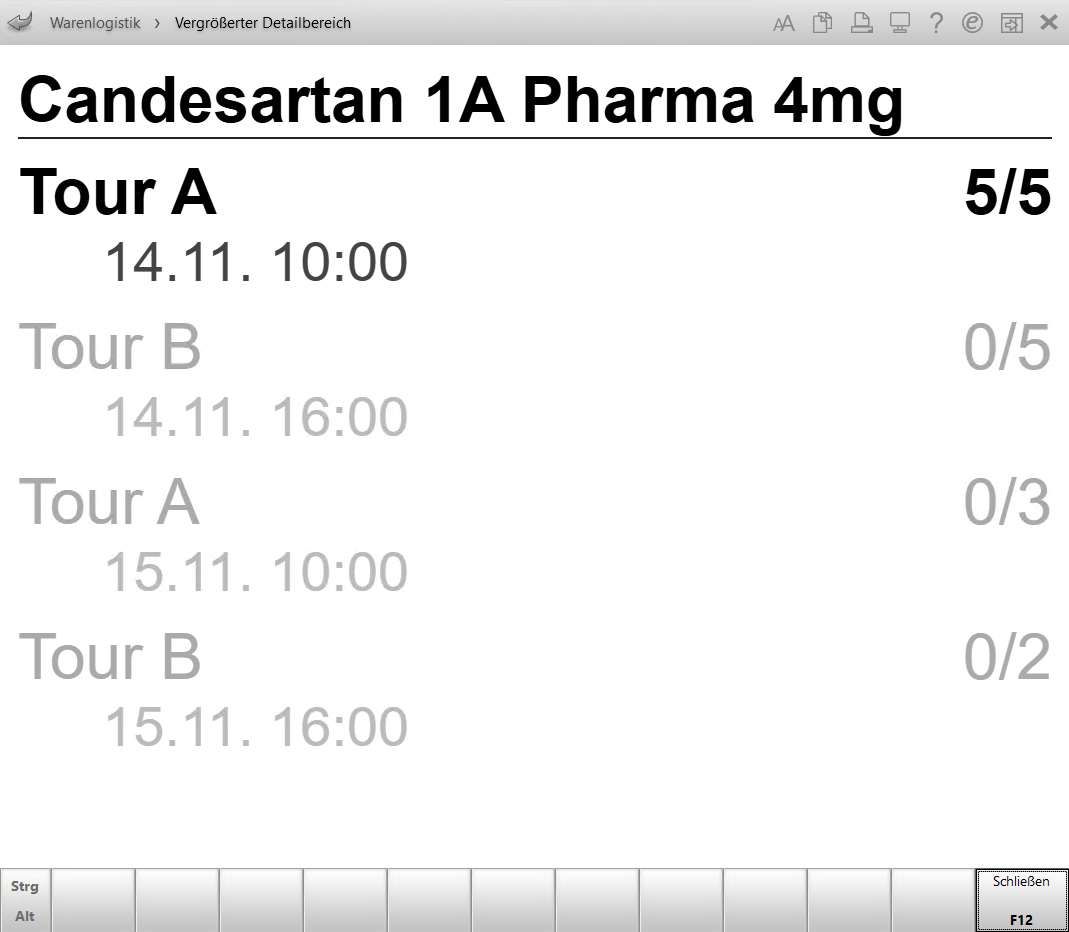The width and height of the screenshot is (1069, 932).
Task: Close the window with the X
Action: (1049, 22)
